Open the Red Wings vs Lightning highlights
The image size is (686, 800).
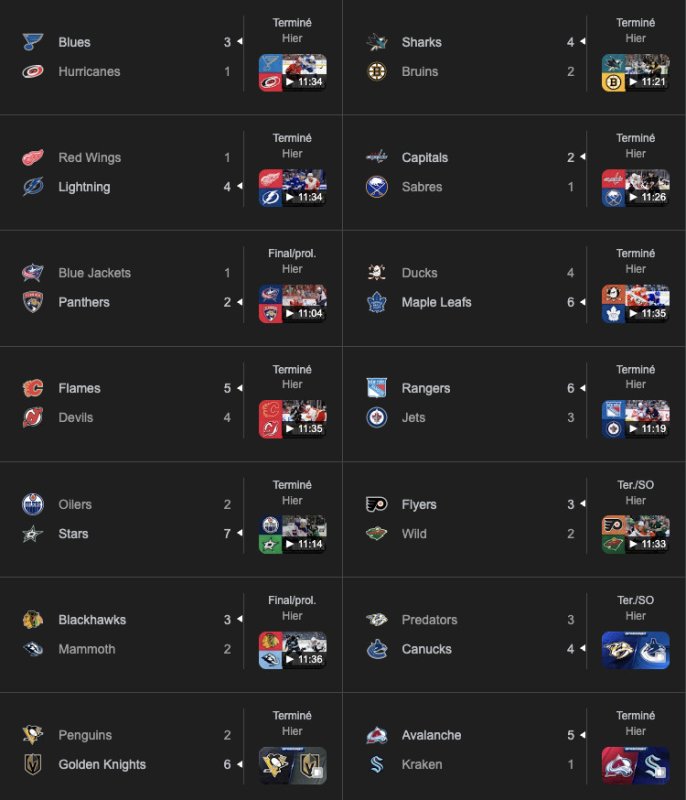tap(292, 187)
